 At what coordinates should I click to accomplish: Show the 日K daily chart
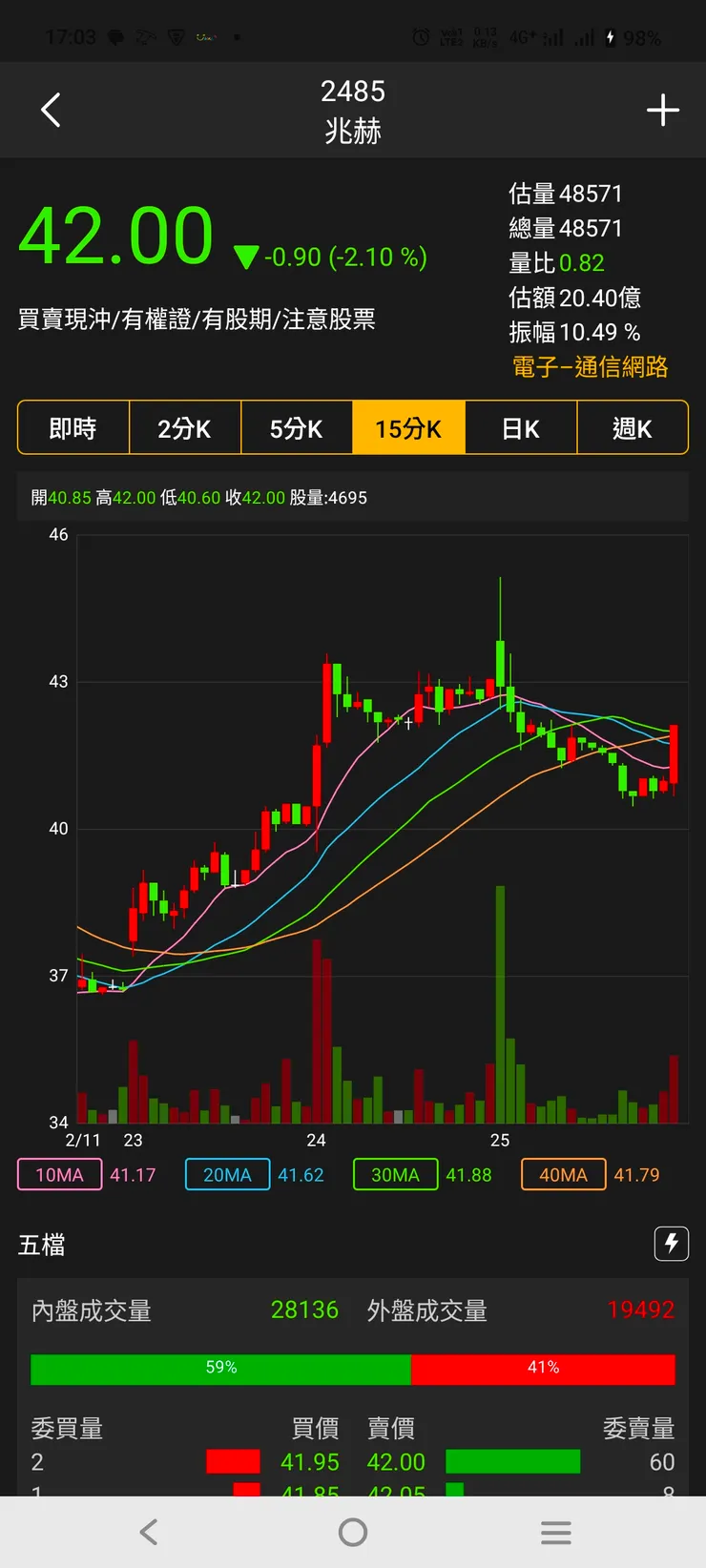(x=521, y=428)
